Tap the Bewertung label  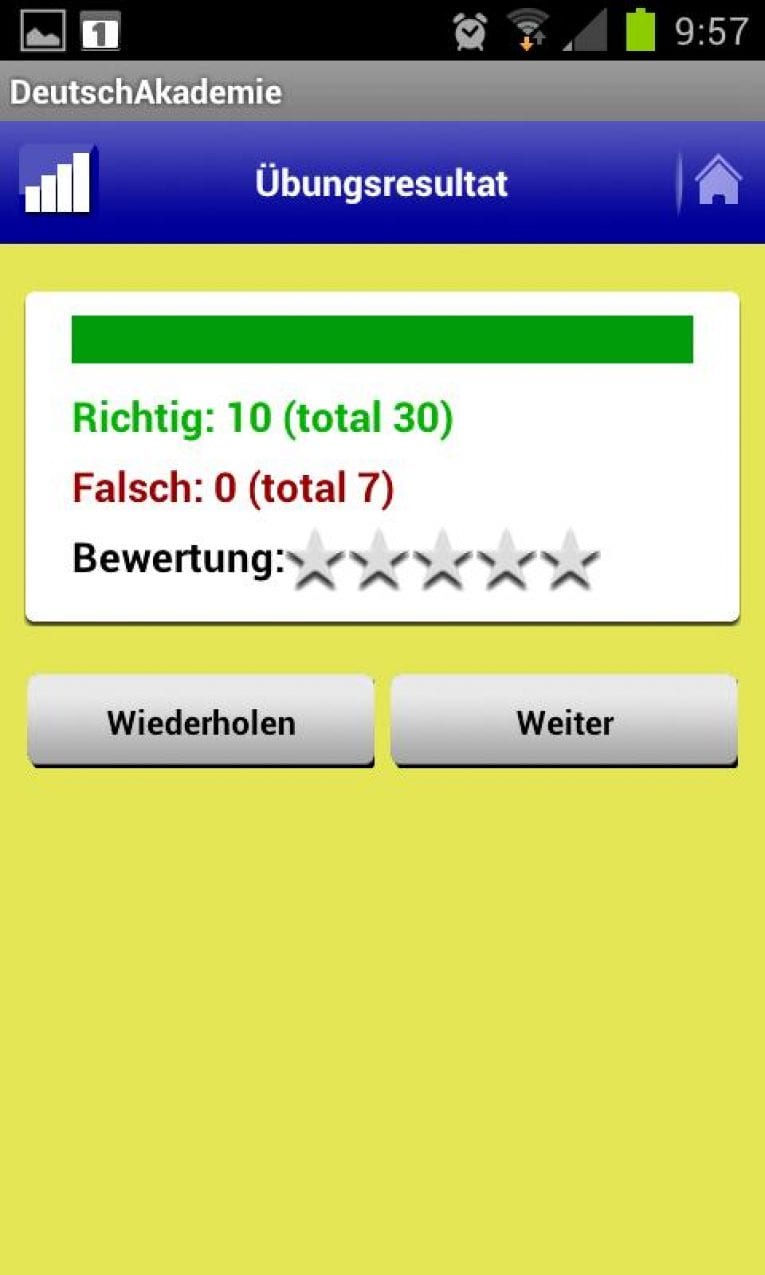pos(175,558)
